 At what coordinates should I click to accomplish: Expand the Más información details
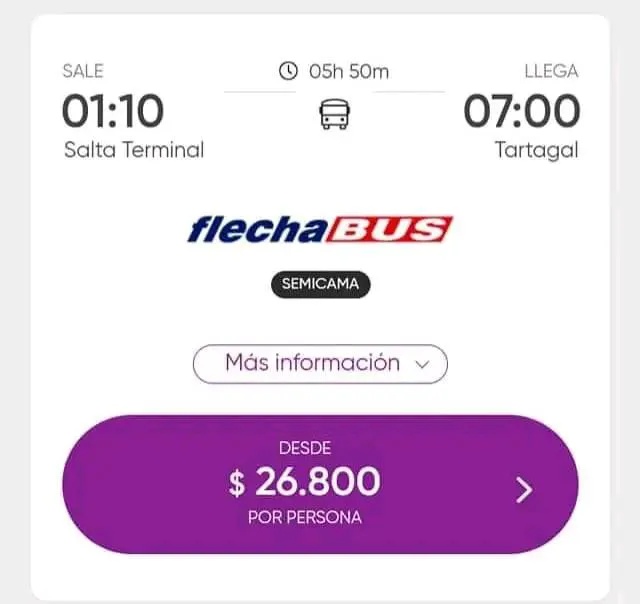[320, 364]
